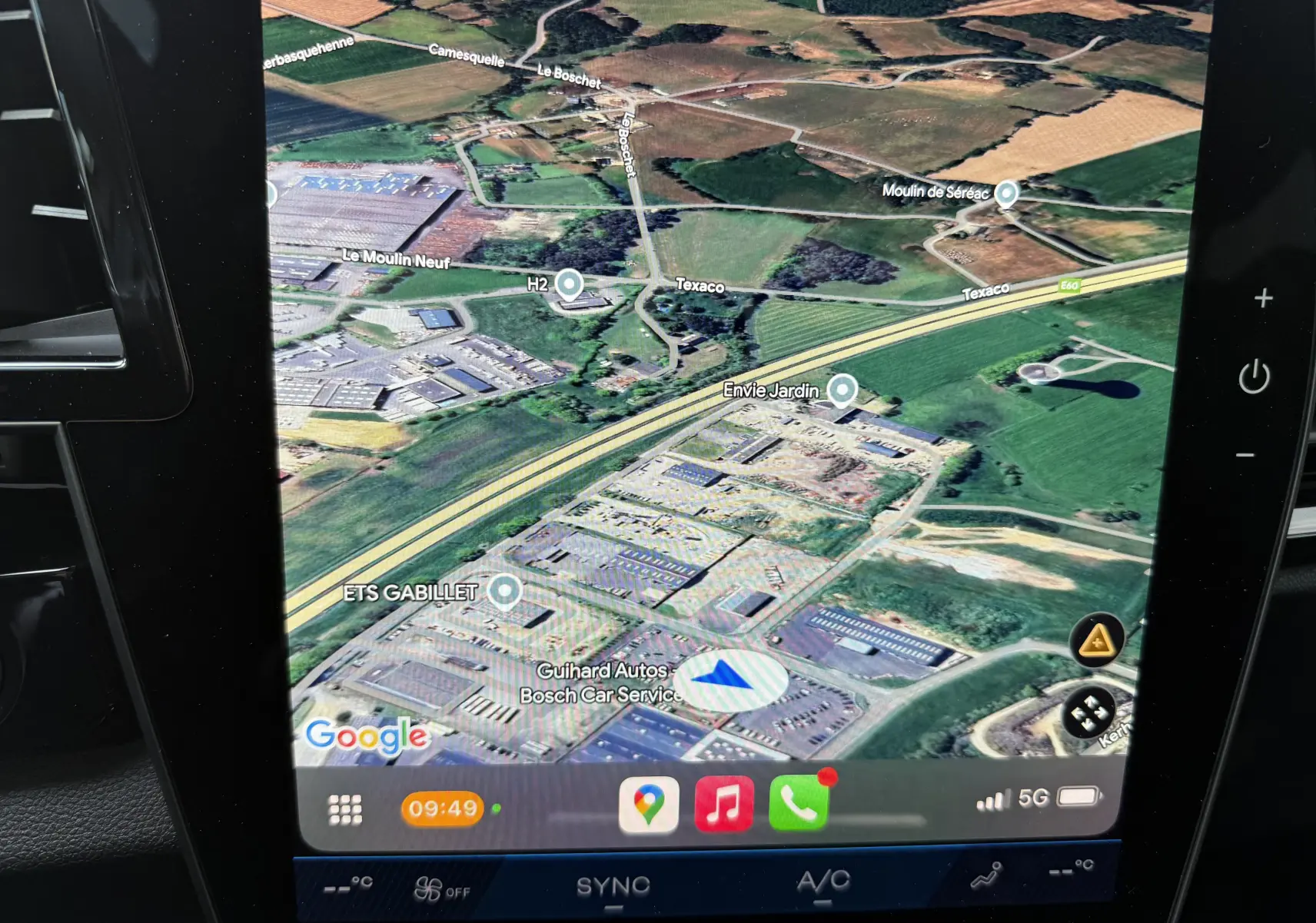Open the seat adjustment control
Image resolution: width=1316 pixels, height=923 pixels.
pyautogui.click(x=986, y=877)
